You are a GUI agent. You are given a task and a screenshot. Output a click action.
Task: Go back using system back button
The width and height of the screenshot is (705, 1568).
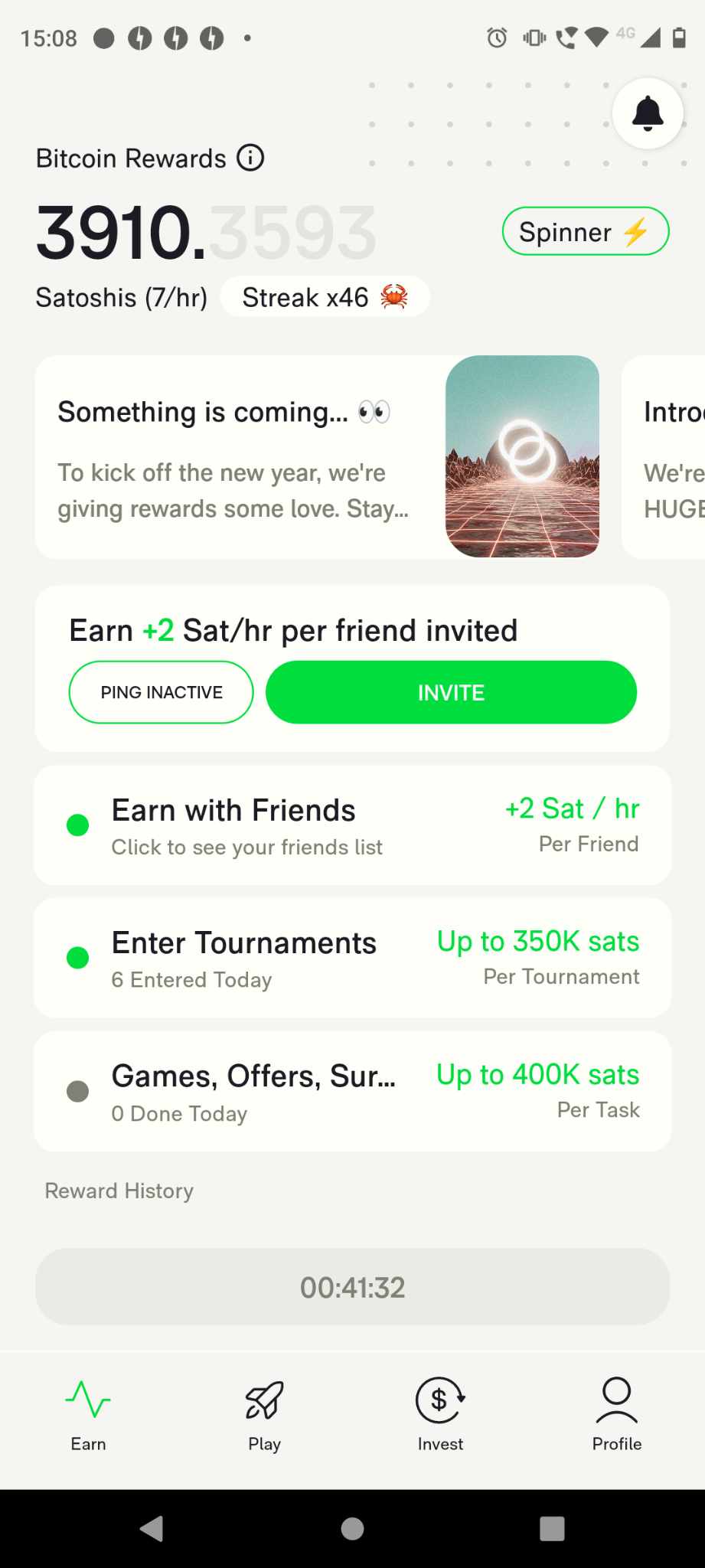[x=152, y=1529]
